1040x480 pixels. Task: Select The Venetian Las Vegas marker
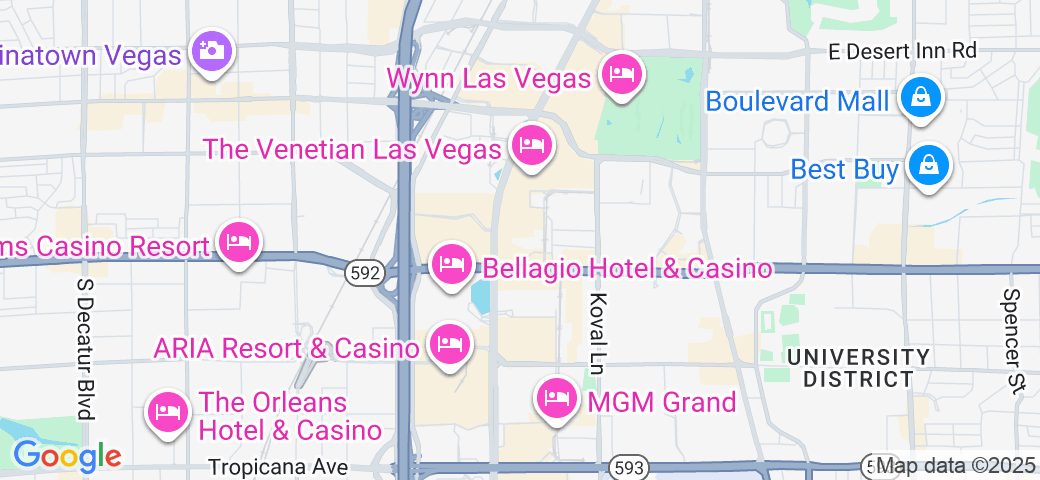pos(531,146)
